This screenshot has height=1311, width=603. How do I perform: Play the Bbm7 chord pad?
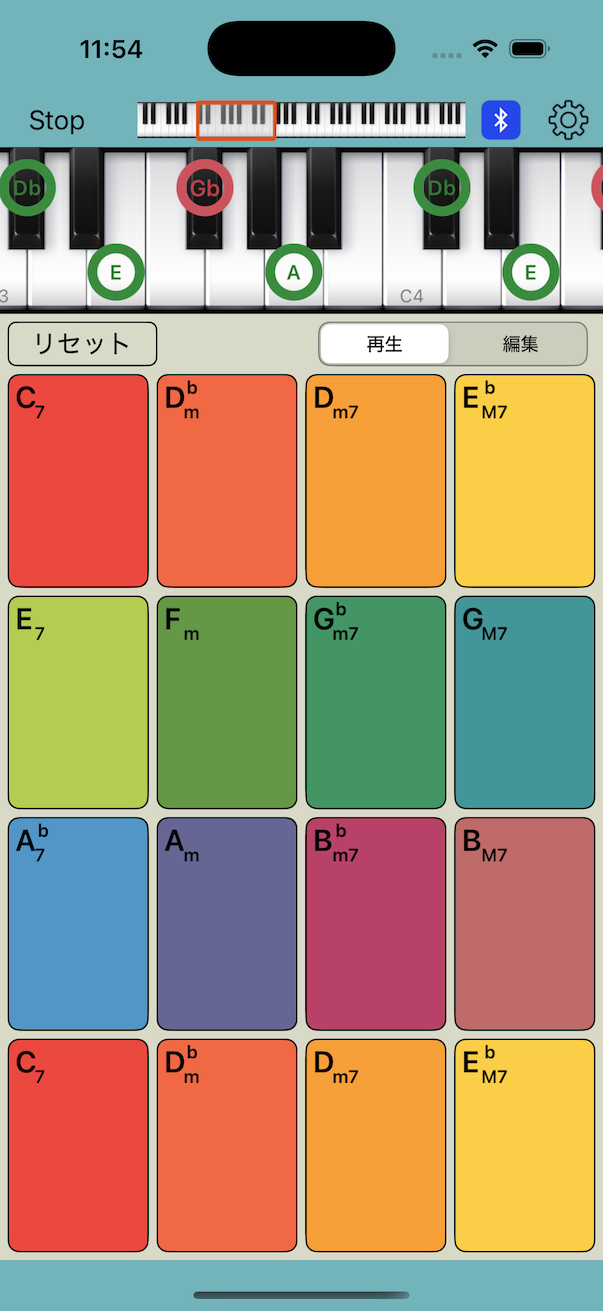376,924
